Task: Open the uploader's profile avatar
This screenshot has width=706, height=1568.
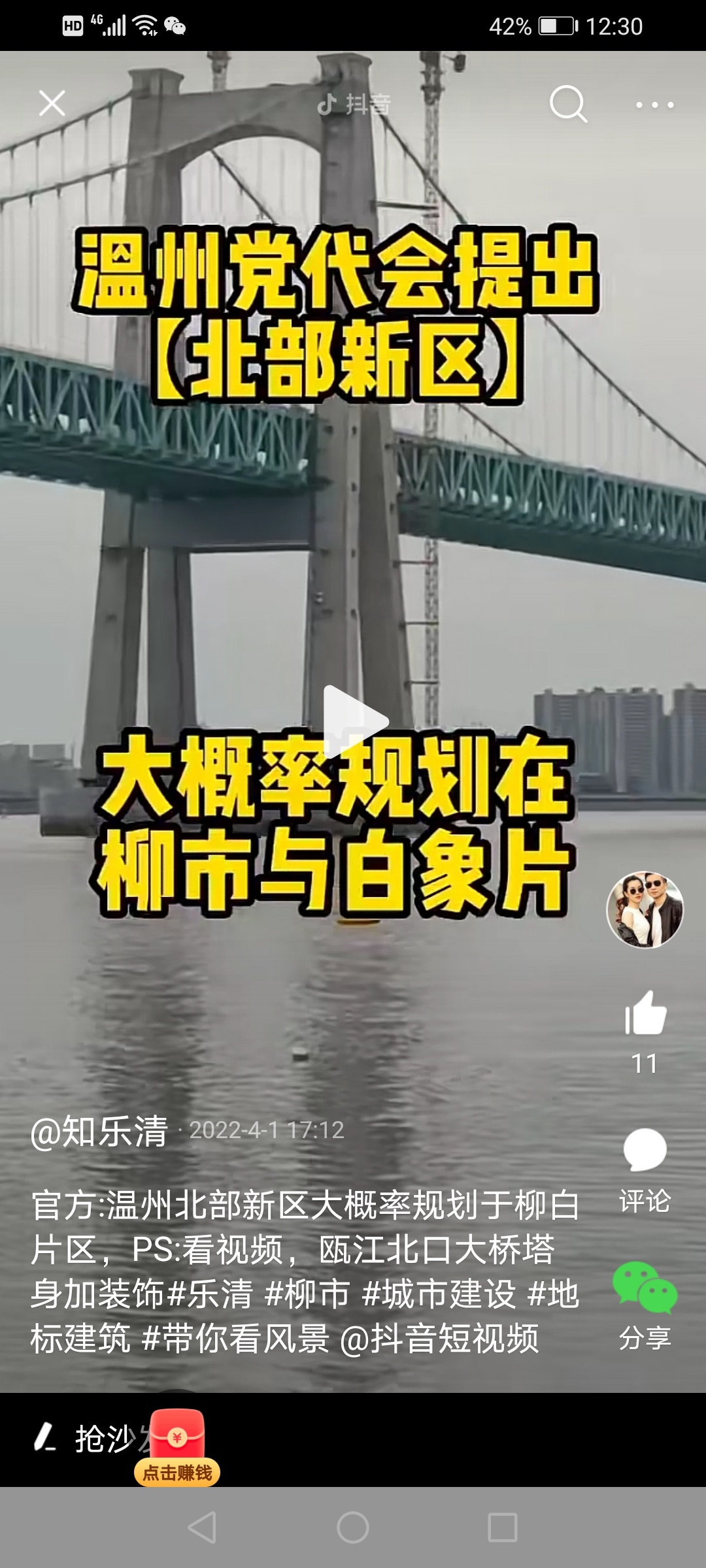Action: coord(645,909)
